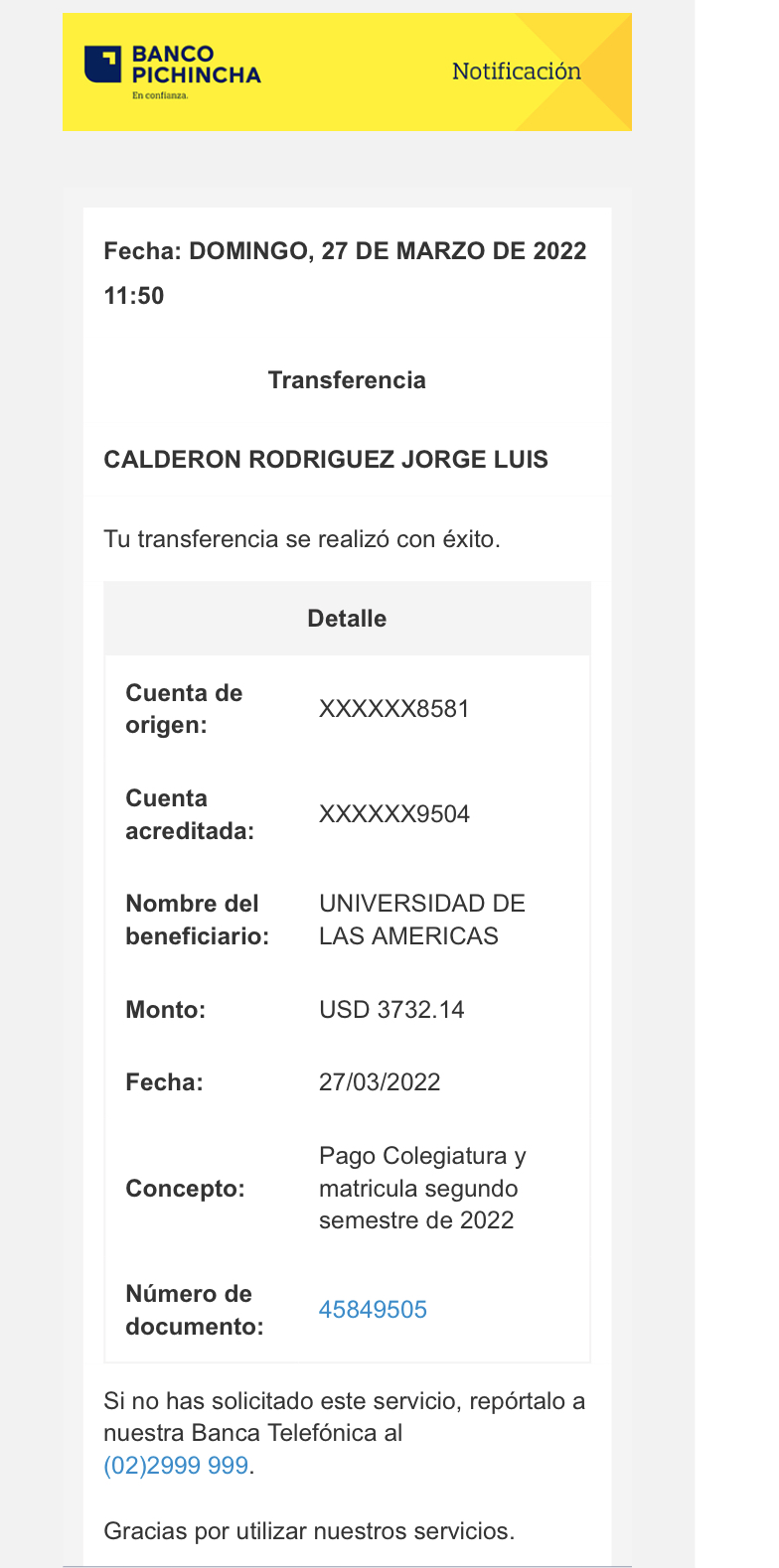Call Banca Telefónica number (02)2999 999
Image resolution: width=779 pixels, height=1568 pixels.
[176, 1466]
